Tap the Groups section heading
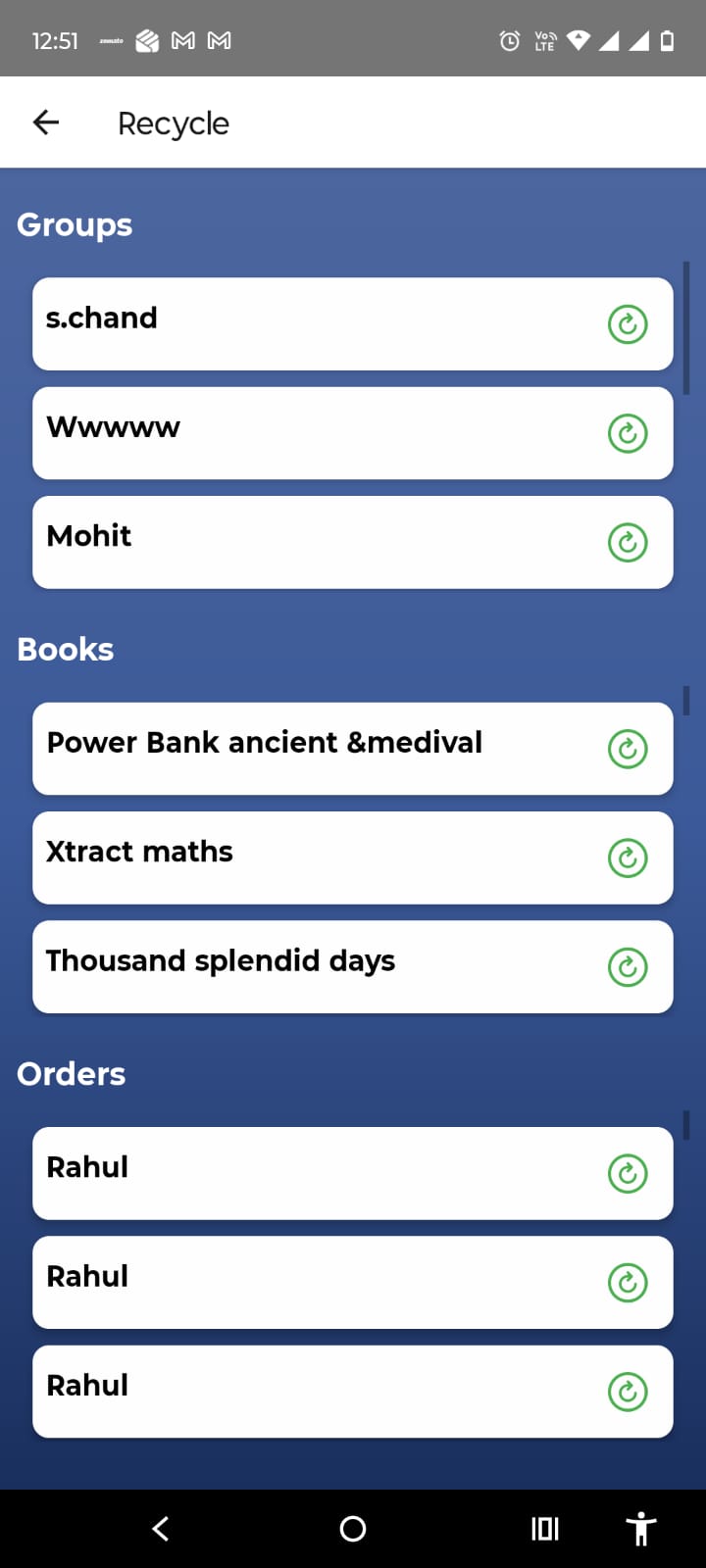This screenshot has height=1568, width=706. coord(74,224)
